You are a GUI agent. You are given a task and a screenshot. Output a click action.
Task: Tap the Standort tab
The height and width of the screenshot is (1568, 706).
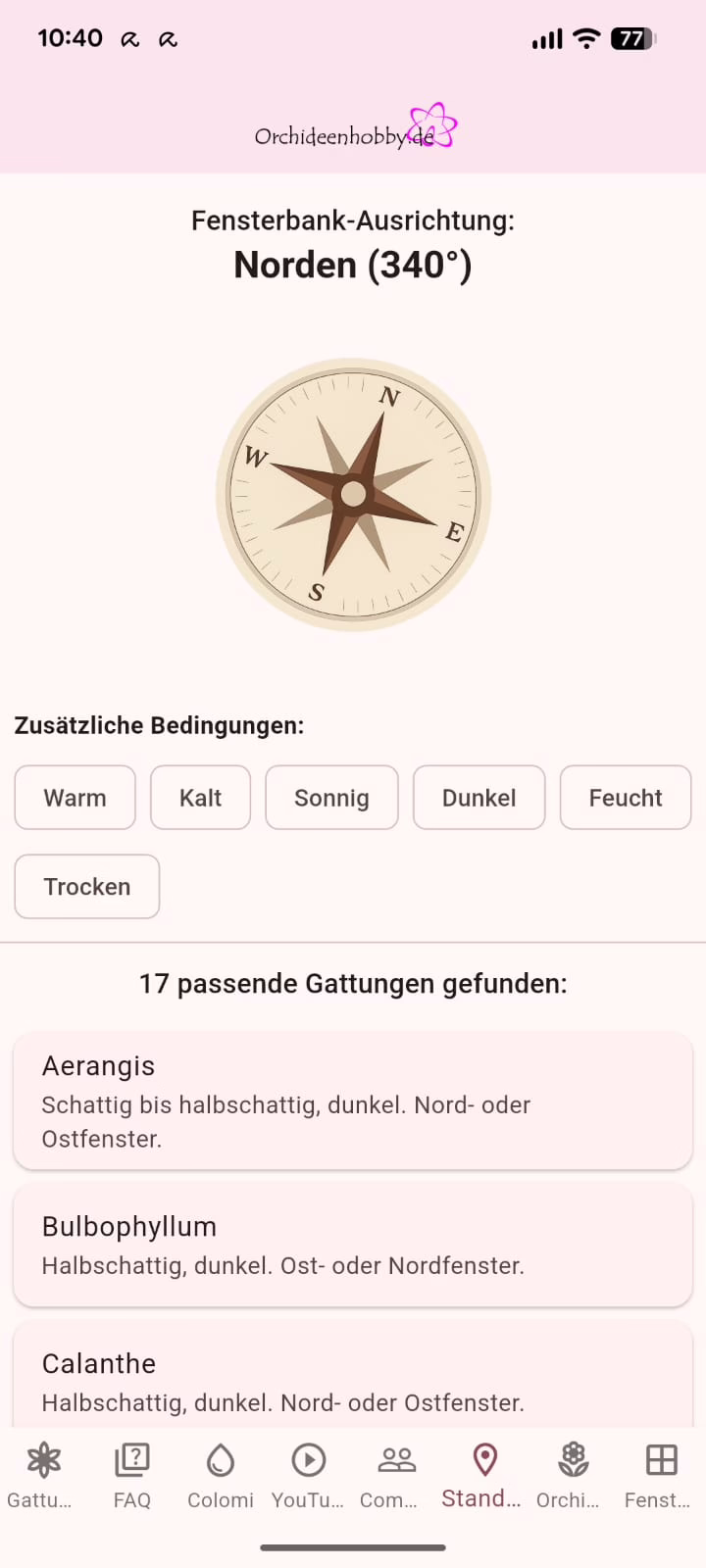(484, 1475)
